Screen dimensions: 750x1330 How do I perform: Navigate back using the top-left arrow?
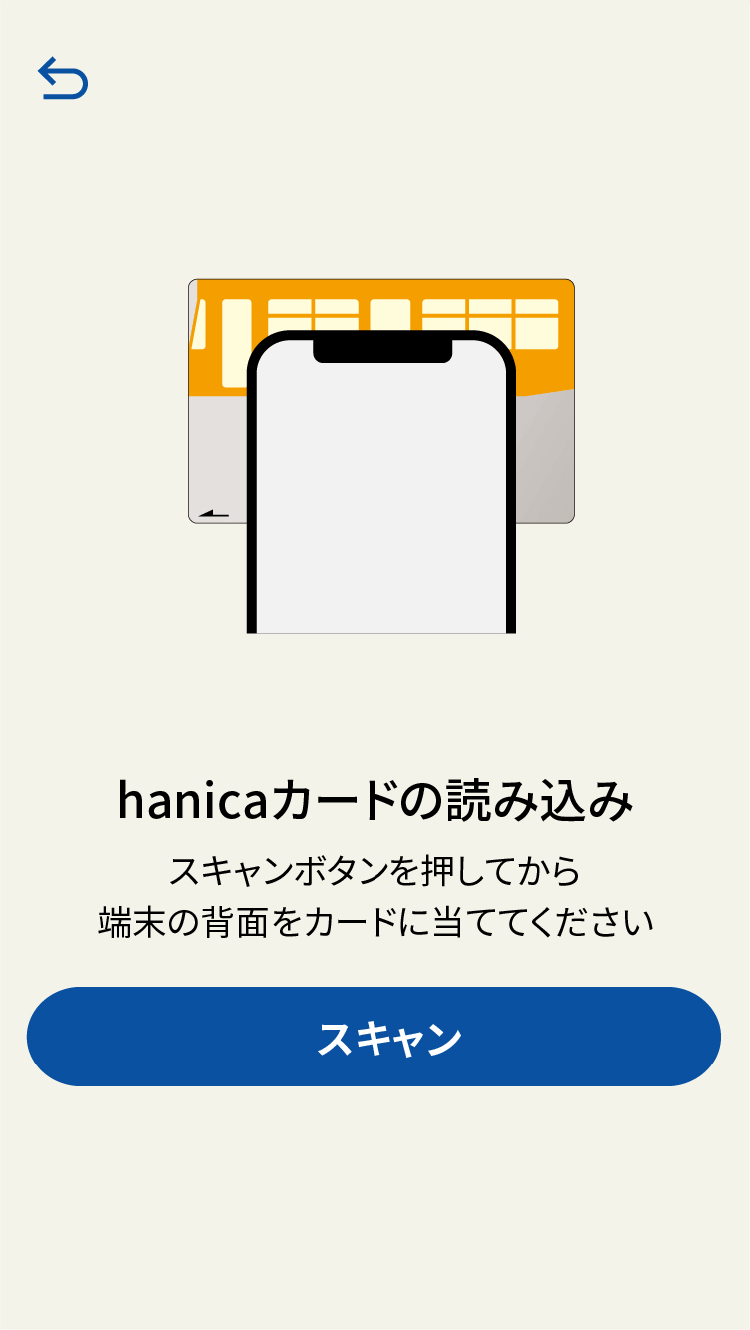(x=64, y=78)
